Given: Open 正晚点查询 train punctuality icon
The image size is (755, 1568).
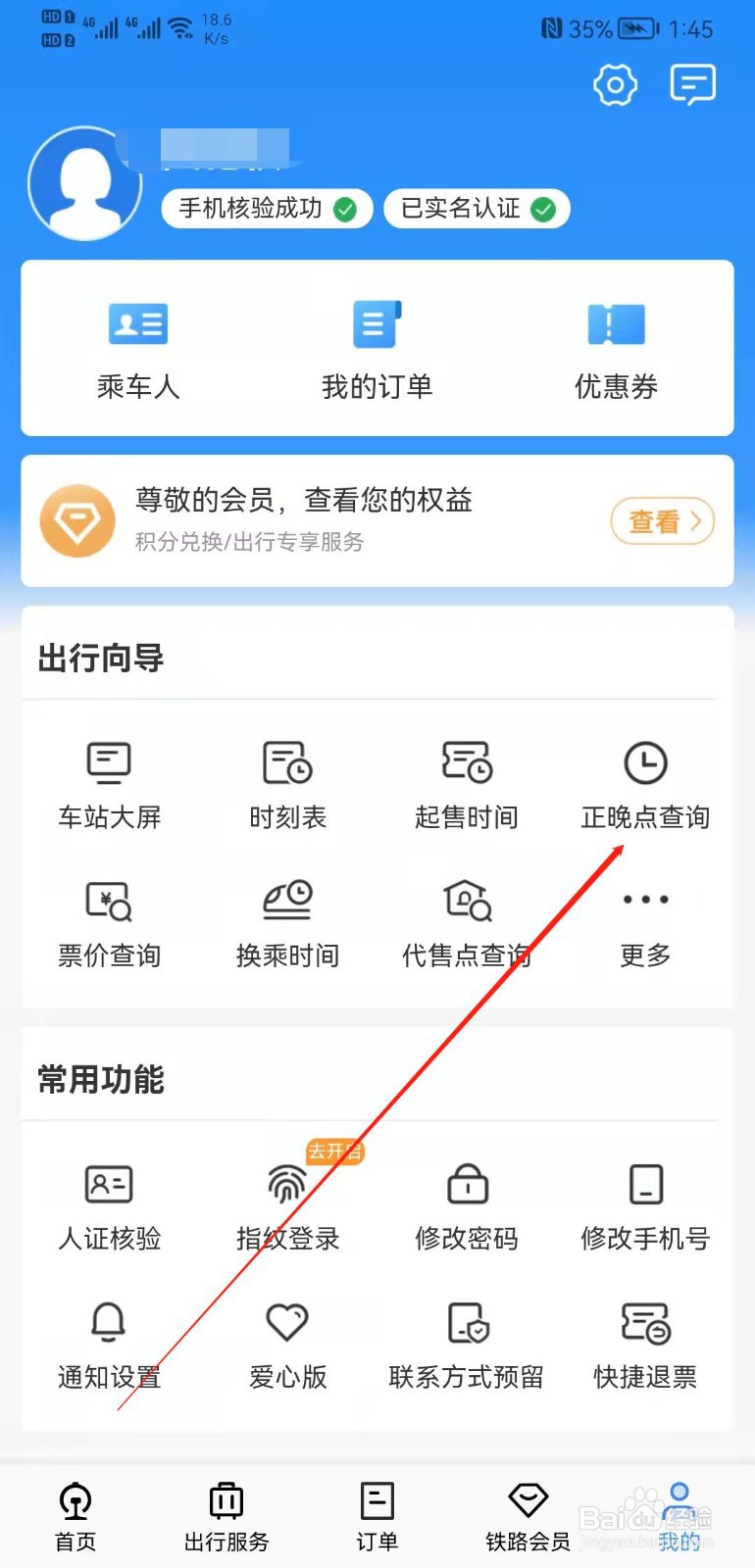Looking at the screenshot, I should coord(644,784).
